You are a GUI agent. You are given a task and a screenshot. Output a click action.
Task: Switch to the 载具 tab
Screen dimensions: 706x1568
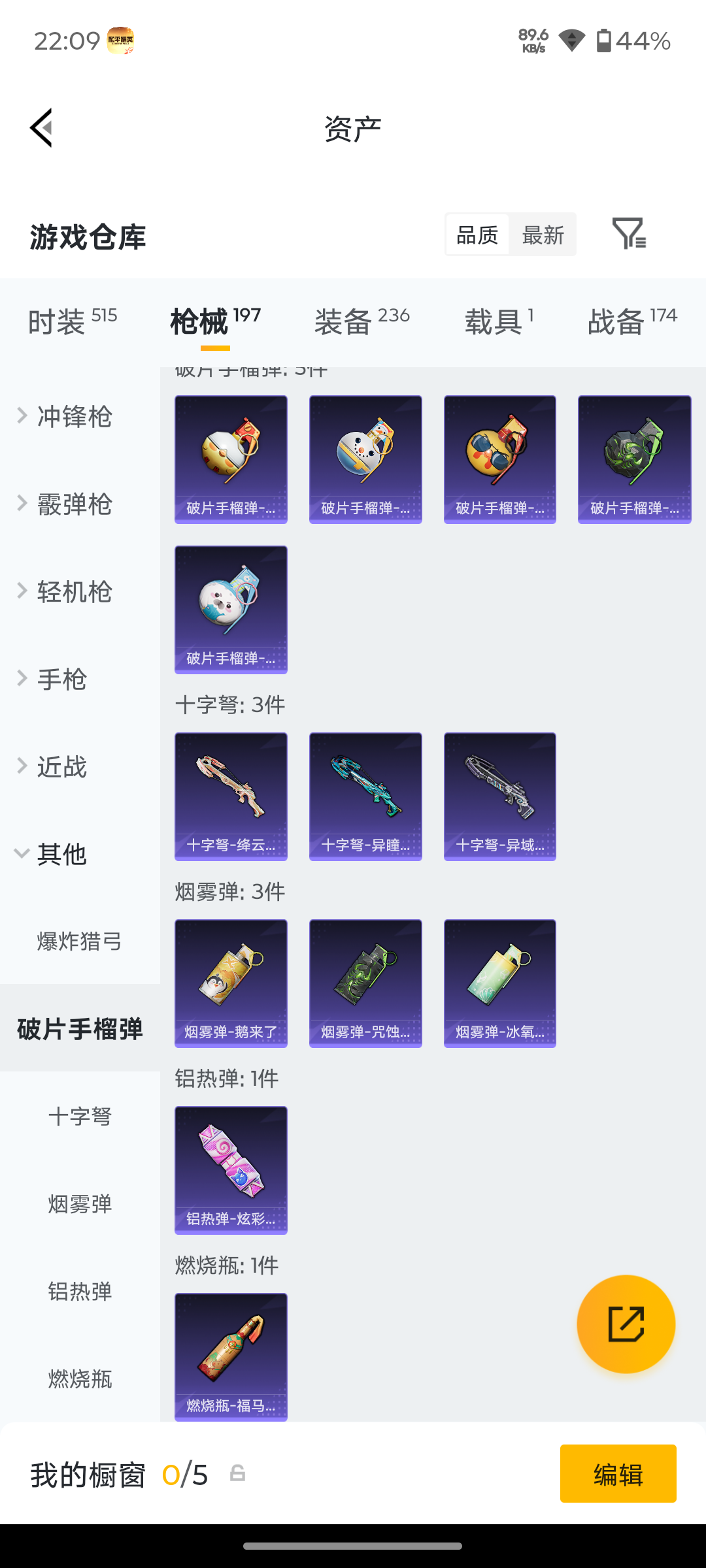tap(499, 321)
